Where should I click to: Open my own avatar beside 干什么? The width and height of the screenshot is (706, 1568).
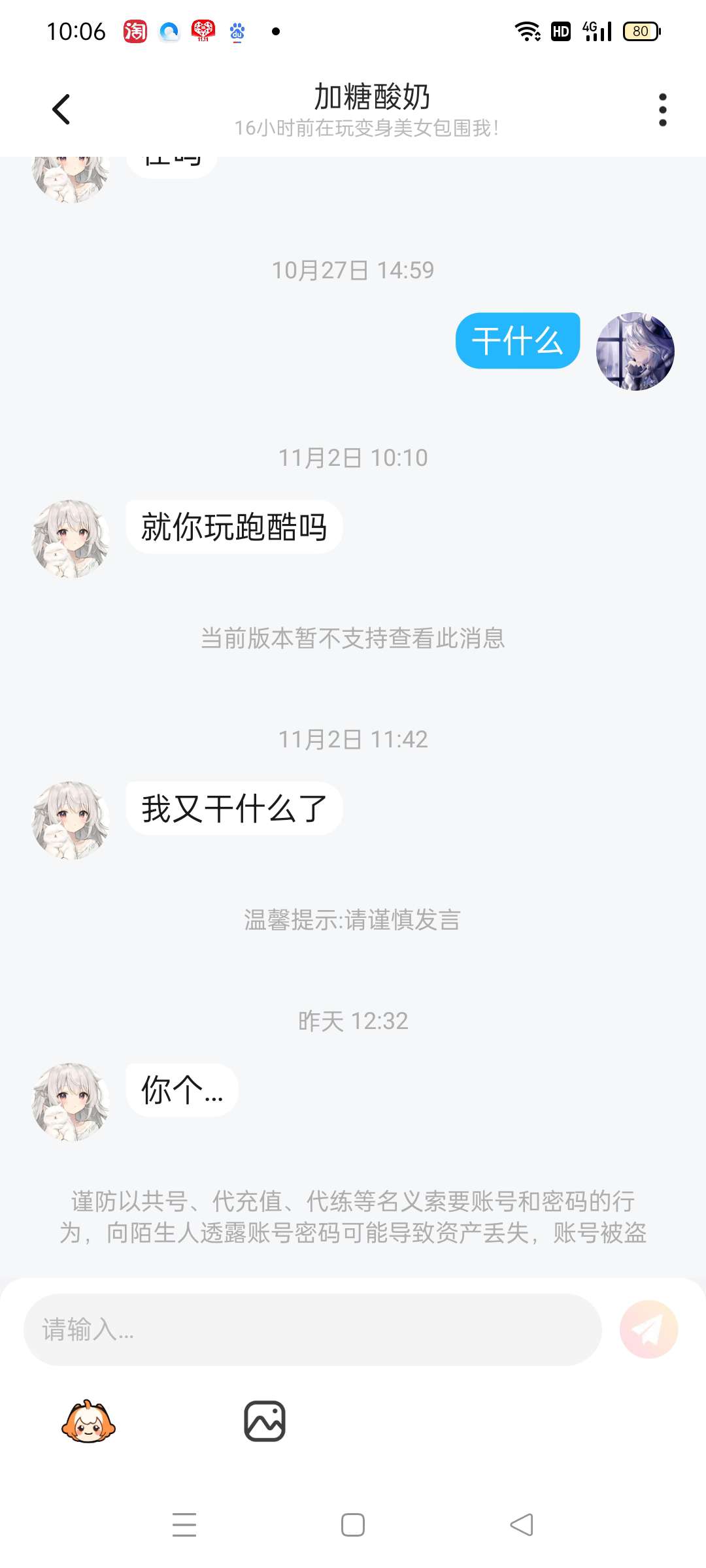pyautogui.click(x=635, y=351)
